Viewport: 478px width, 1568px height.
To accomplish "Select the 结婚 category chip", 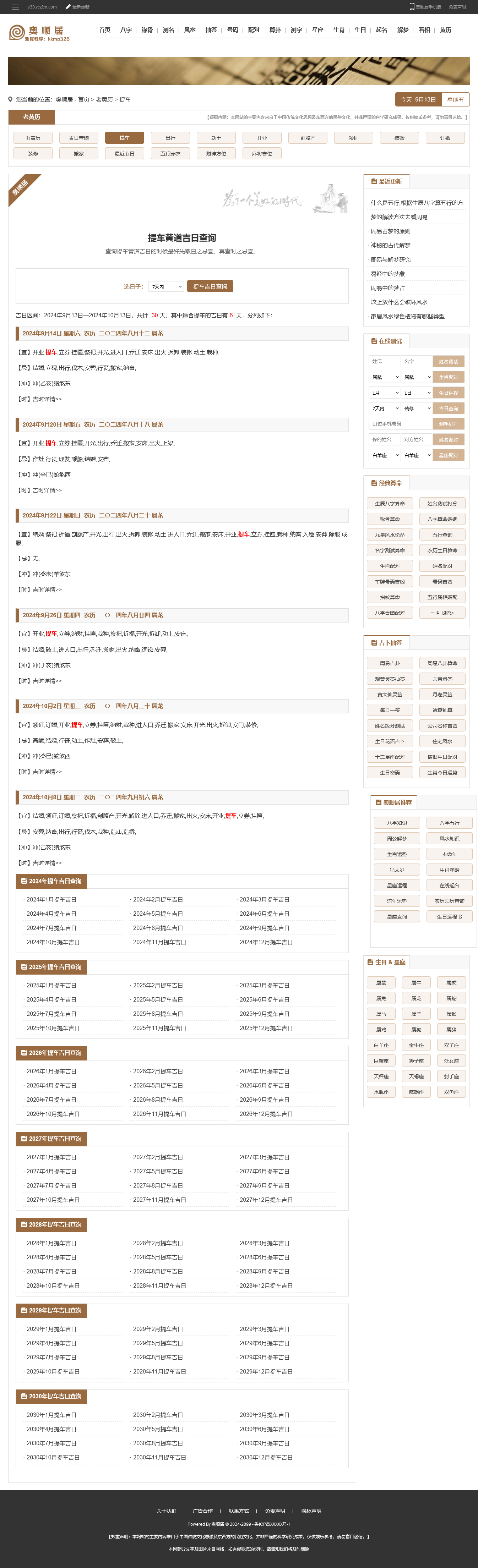I will click(x=400, y=138).
